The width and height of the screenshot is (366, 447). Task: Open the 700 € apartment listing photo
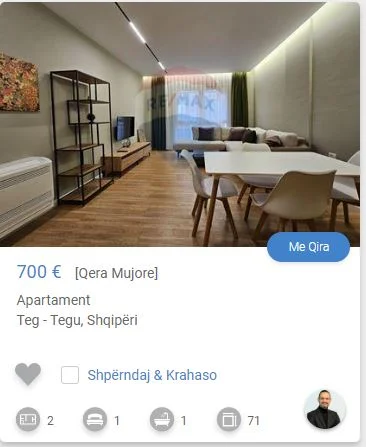(x=180, y=124)
